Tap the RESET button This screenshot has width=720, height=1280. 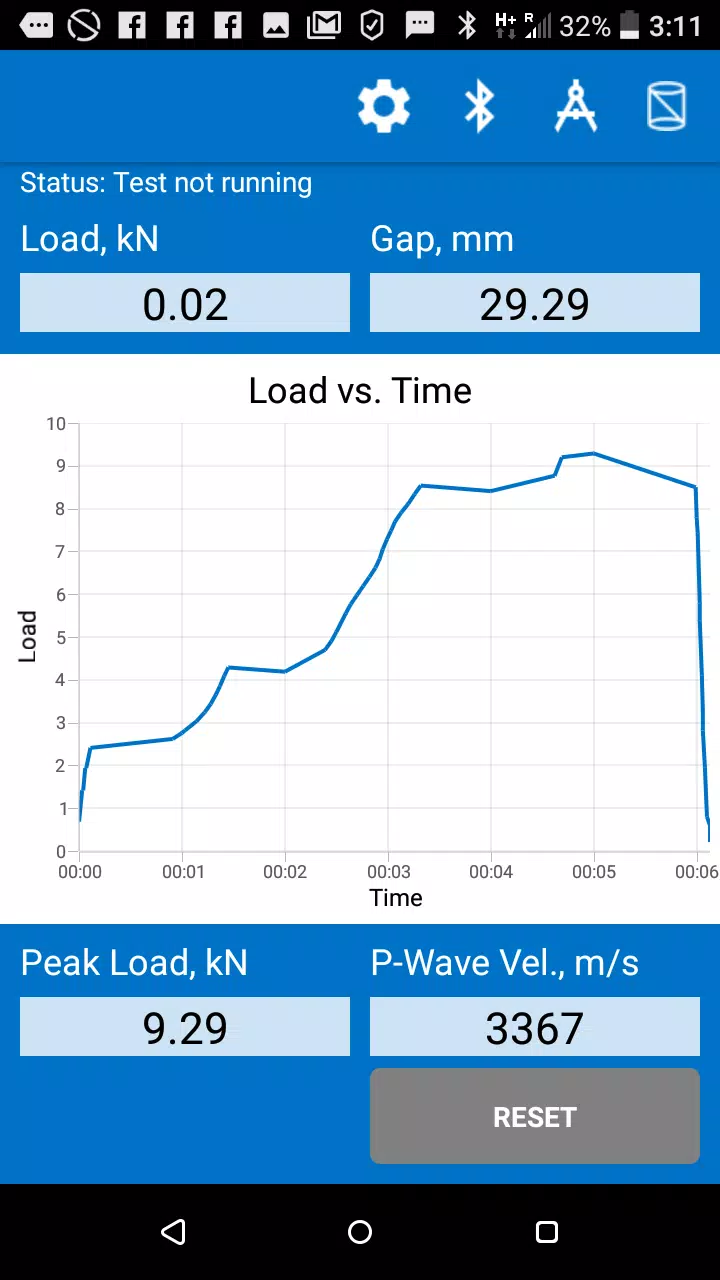pyautogui.click(x=535, y=1116)
